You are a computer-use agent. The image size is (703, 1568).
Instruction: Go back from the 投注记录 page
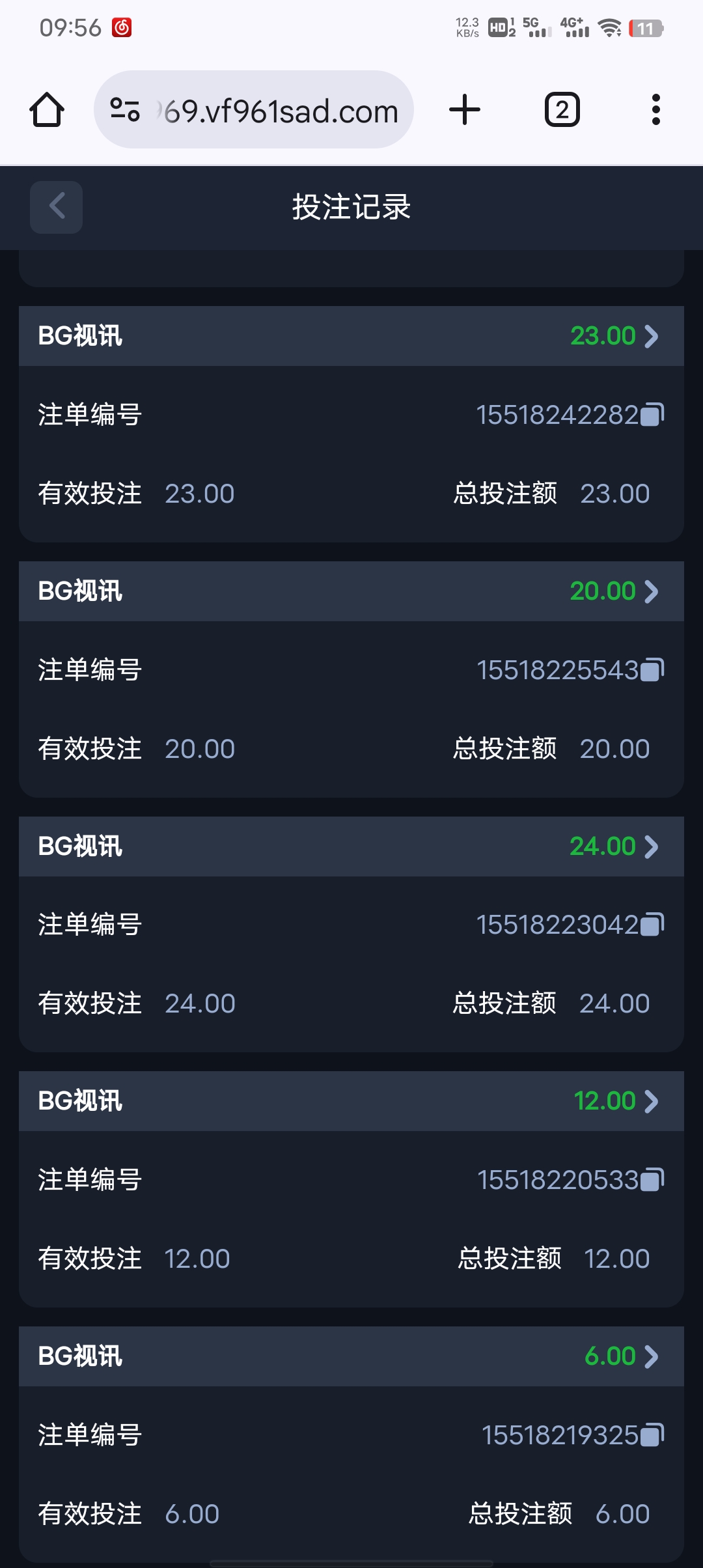click(57, 207)
